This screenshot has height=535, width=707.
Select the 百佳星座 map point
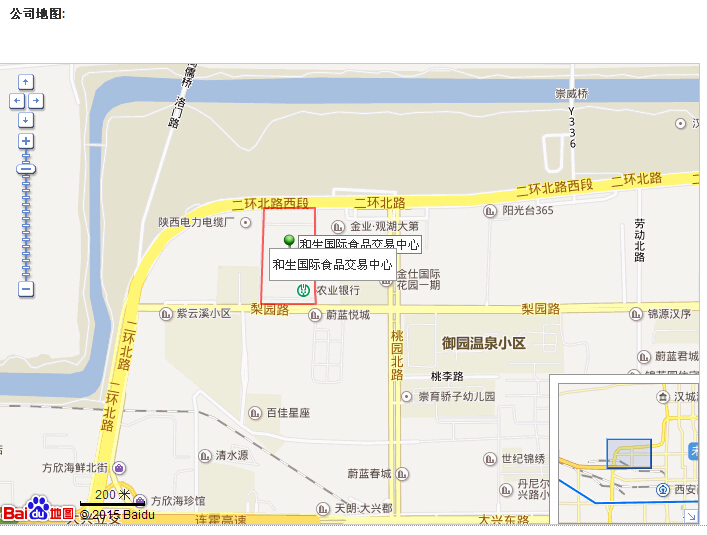click(255, 412)
